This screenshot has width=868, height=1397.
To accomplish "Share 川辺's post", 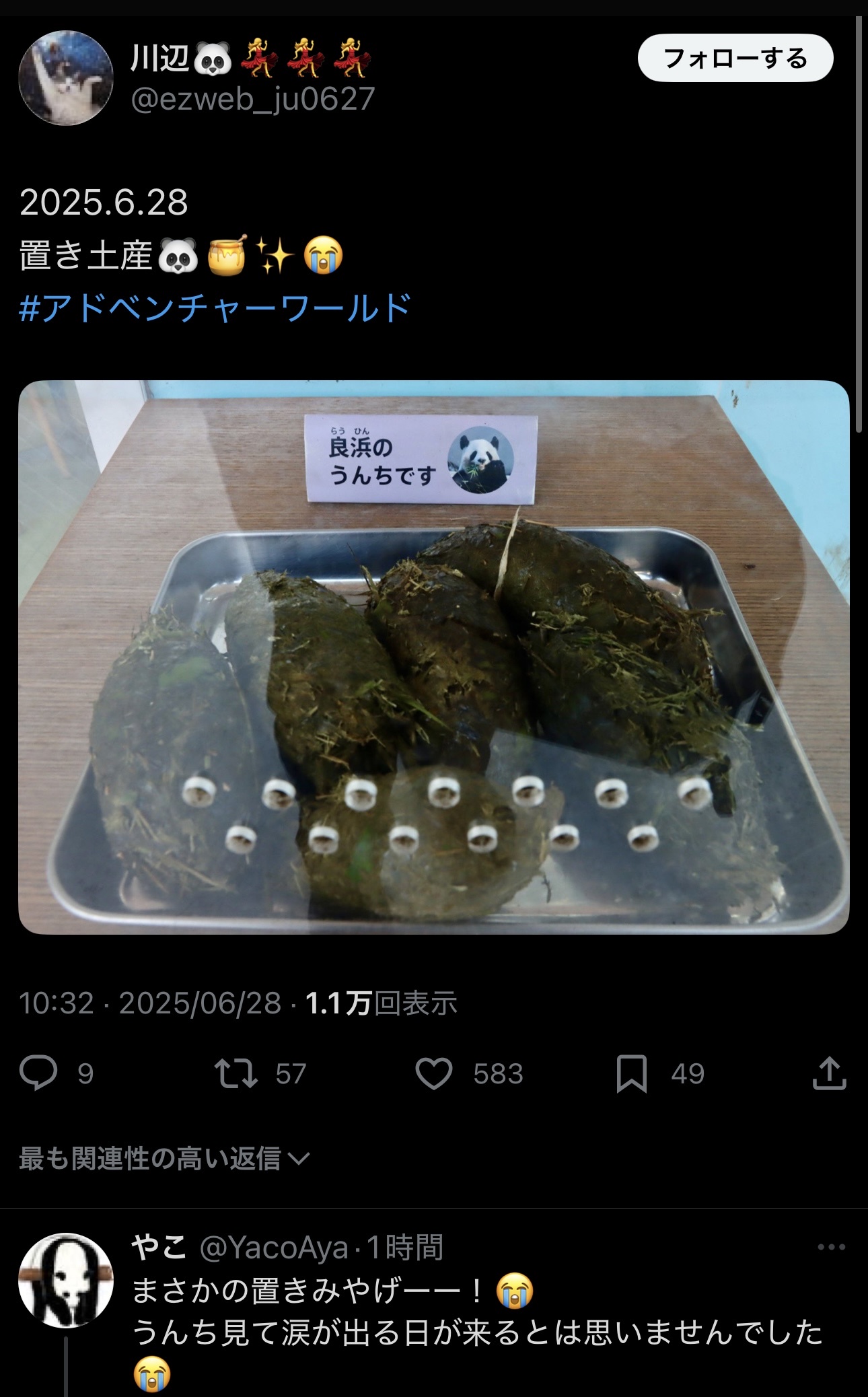I will click(x=828, y=1073).
